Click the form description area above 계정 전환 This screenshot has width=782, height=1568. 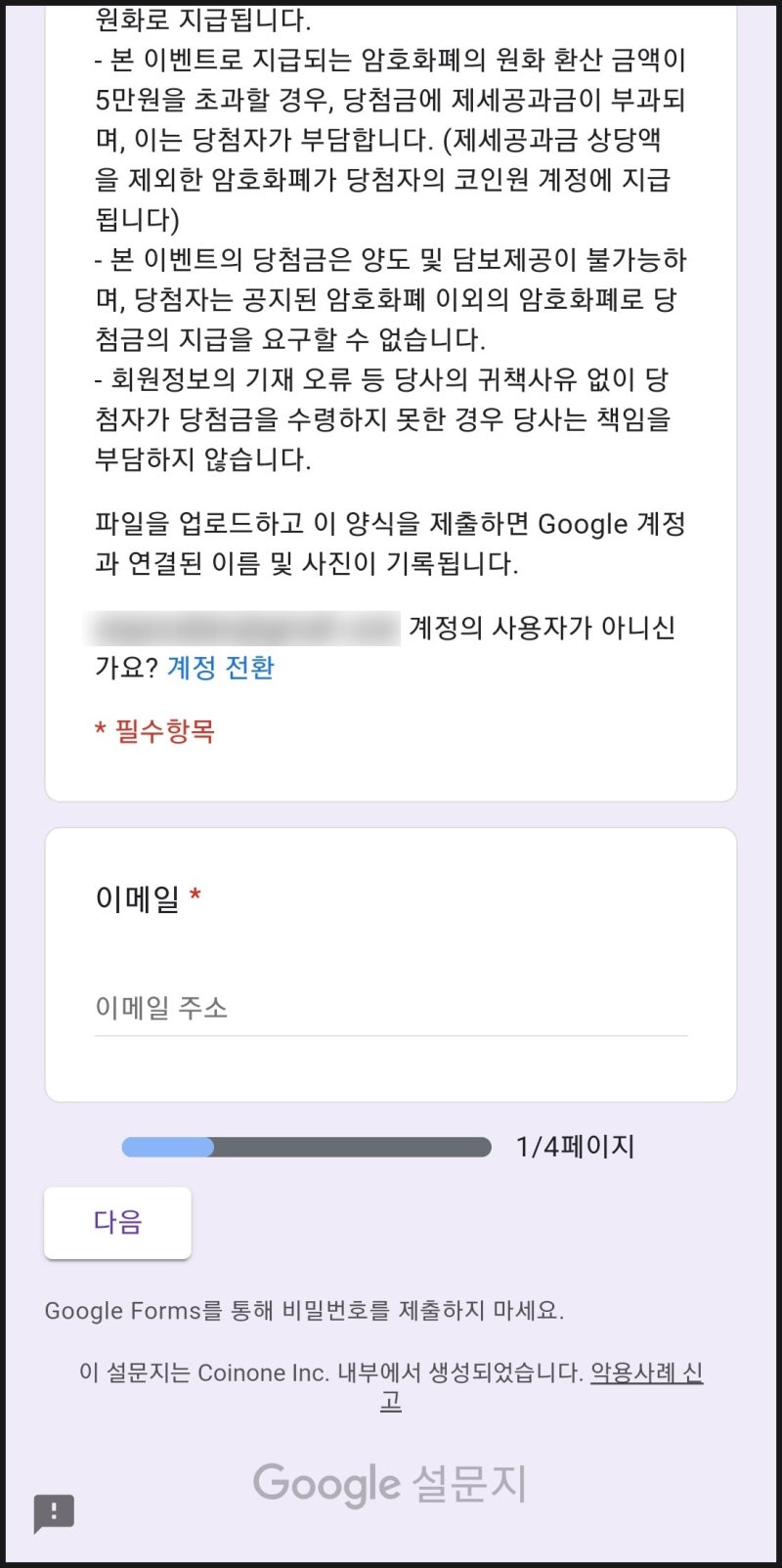click(389, 543)
